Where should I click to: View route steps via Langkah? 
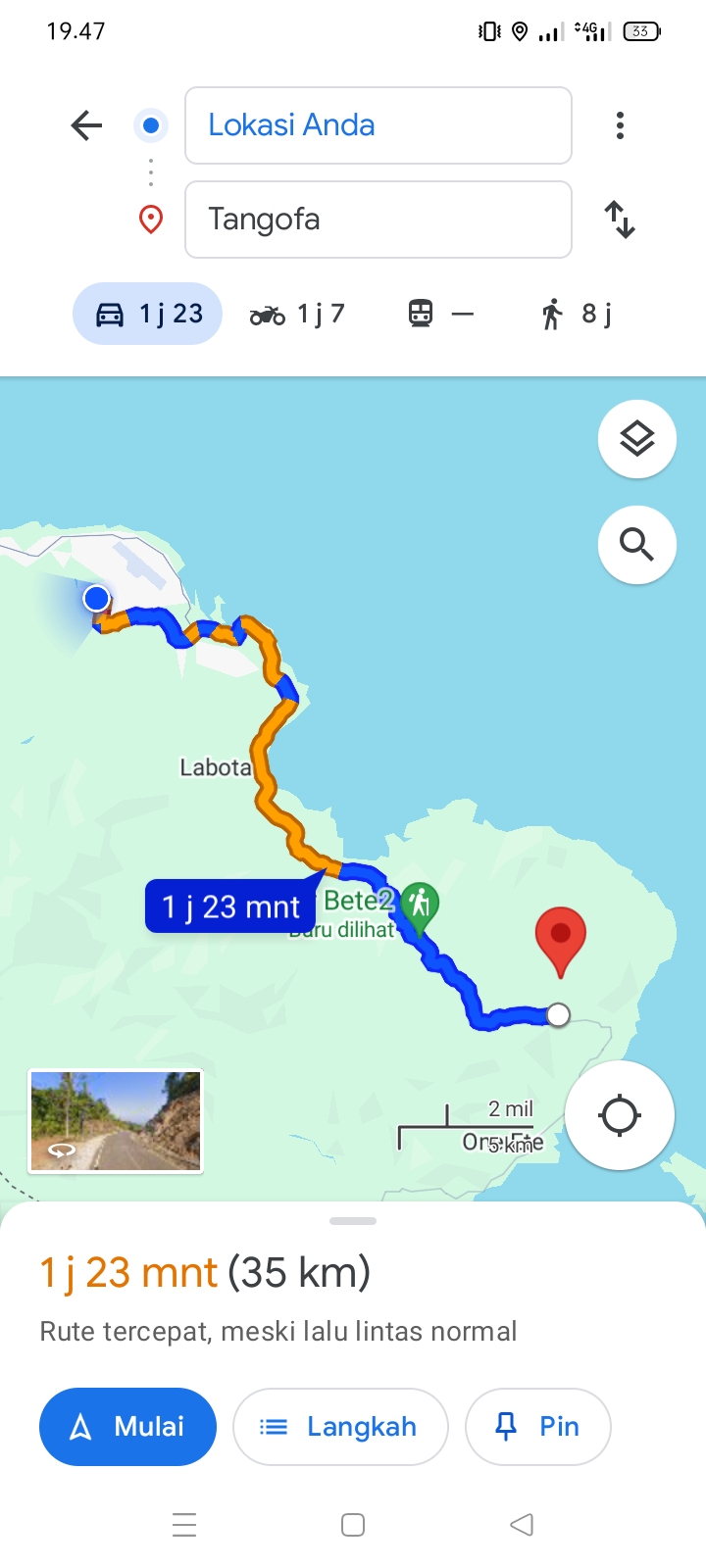tap(340, 1427)
